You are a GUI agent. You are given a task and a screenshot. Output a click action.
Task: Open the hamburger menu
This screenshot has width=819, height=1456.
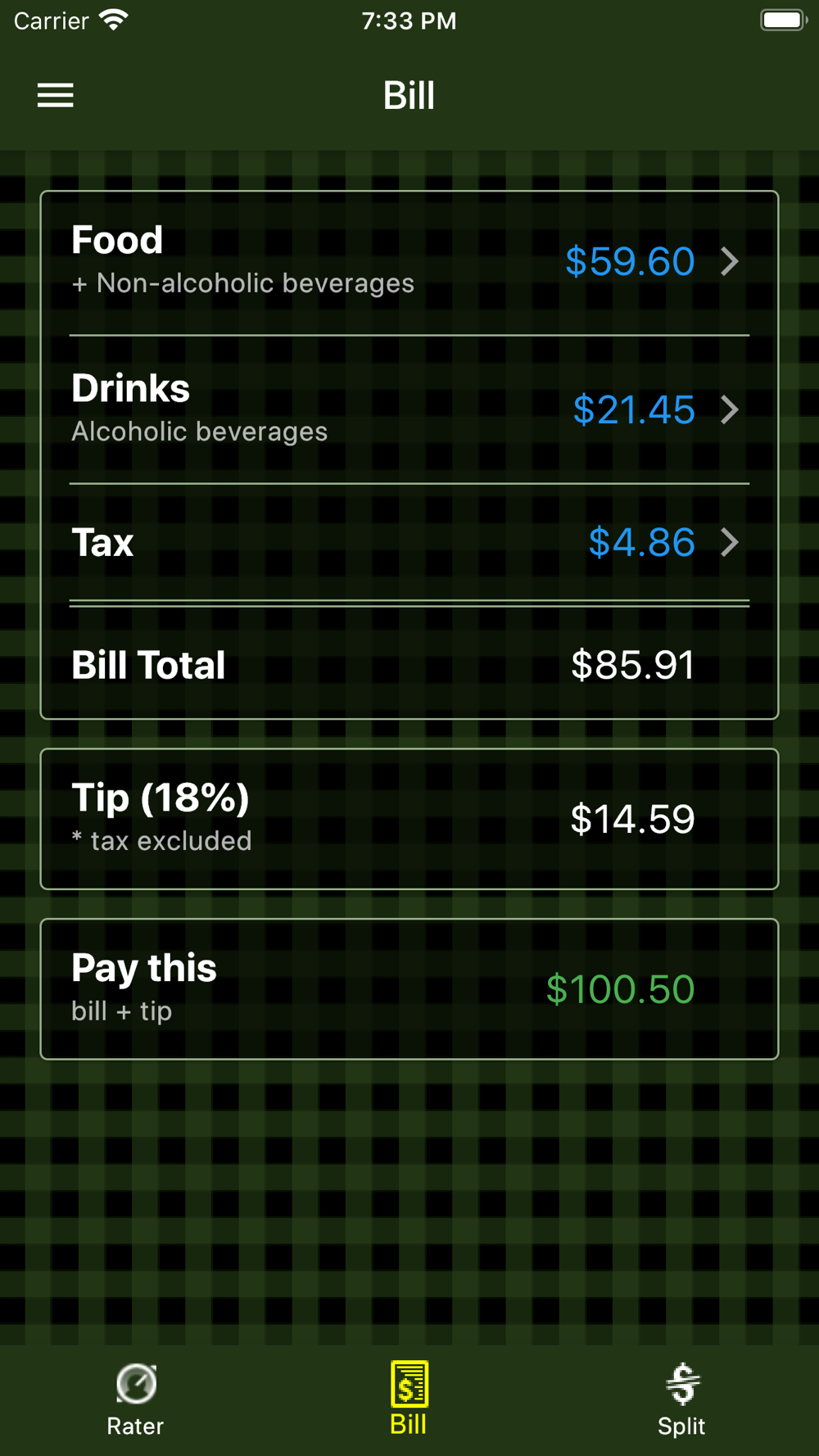coord(56,96)
